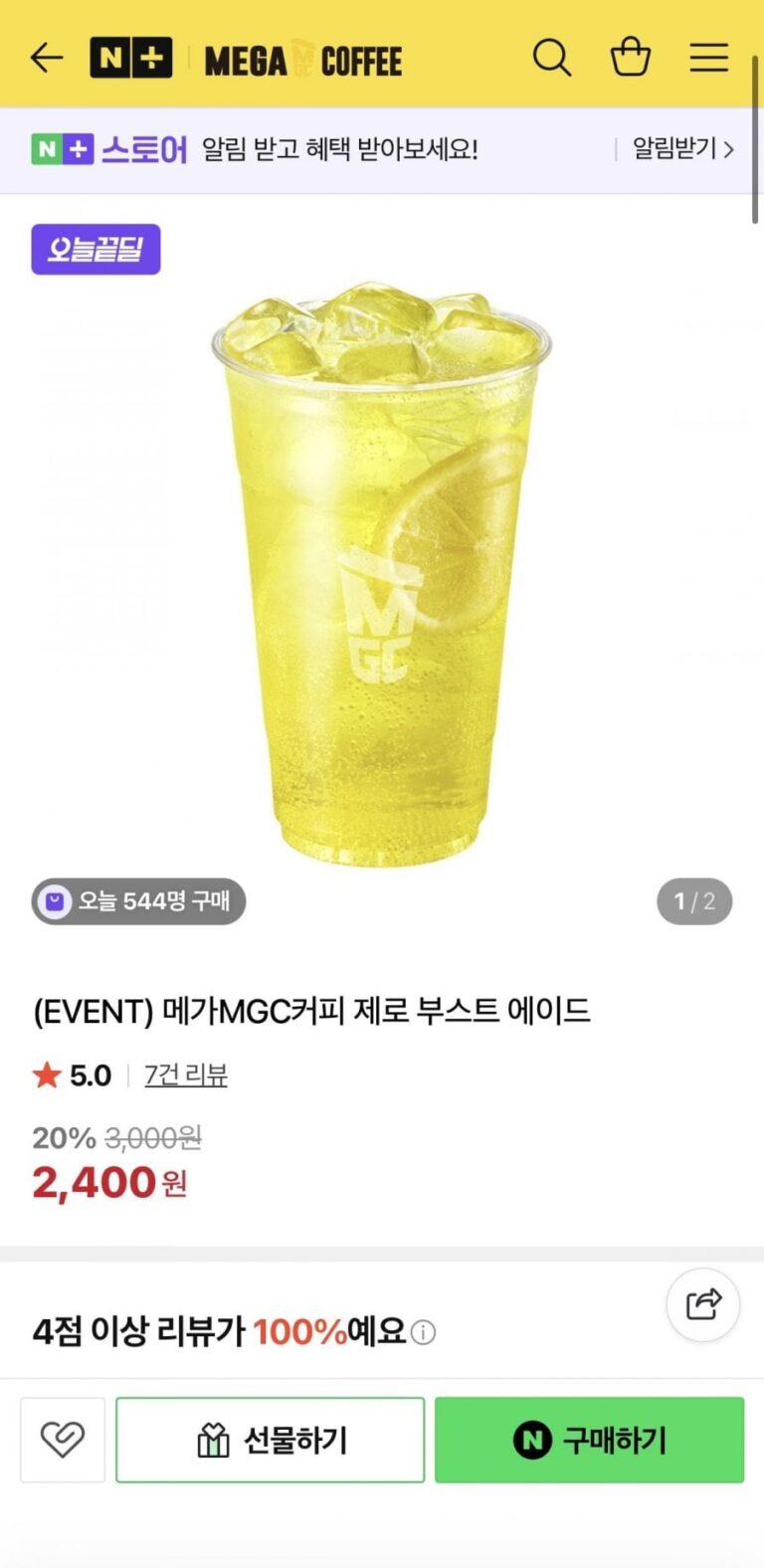Open the N+ store home logo
The width and height of the screenshot is (764, 1568).
[131, 58]
